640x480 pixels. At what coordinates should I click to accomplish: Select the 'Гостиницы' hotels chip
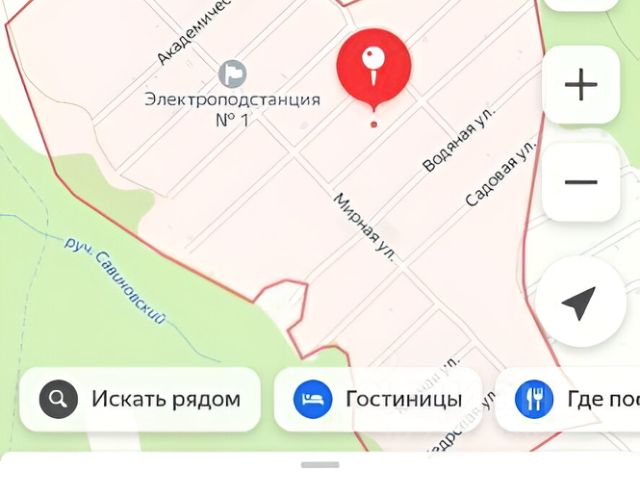click(x=378, y=399)
